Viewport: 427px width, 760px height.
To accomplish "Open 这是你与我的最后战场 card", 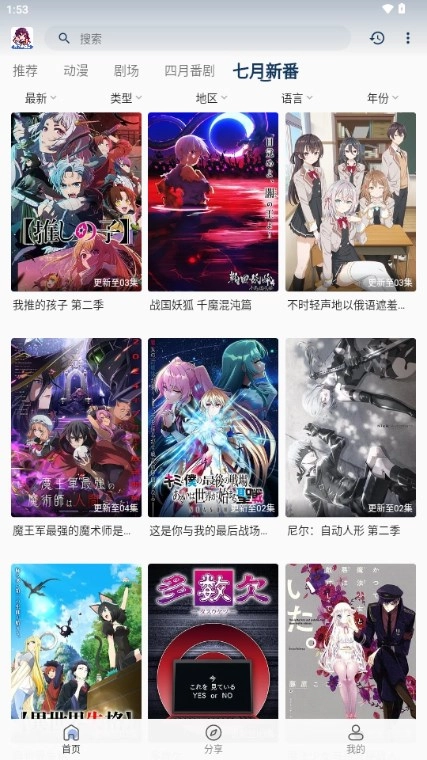I will [213, 438].
